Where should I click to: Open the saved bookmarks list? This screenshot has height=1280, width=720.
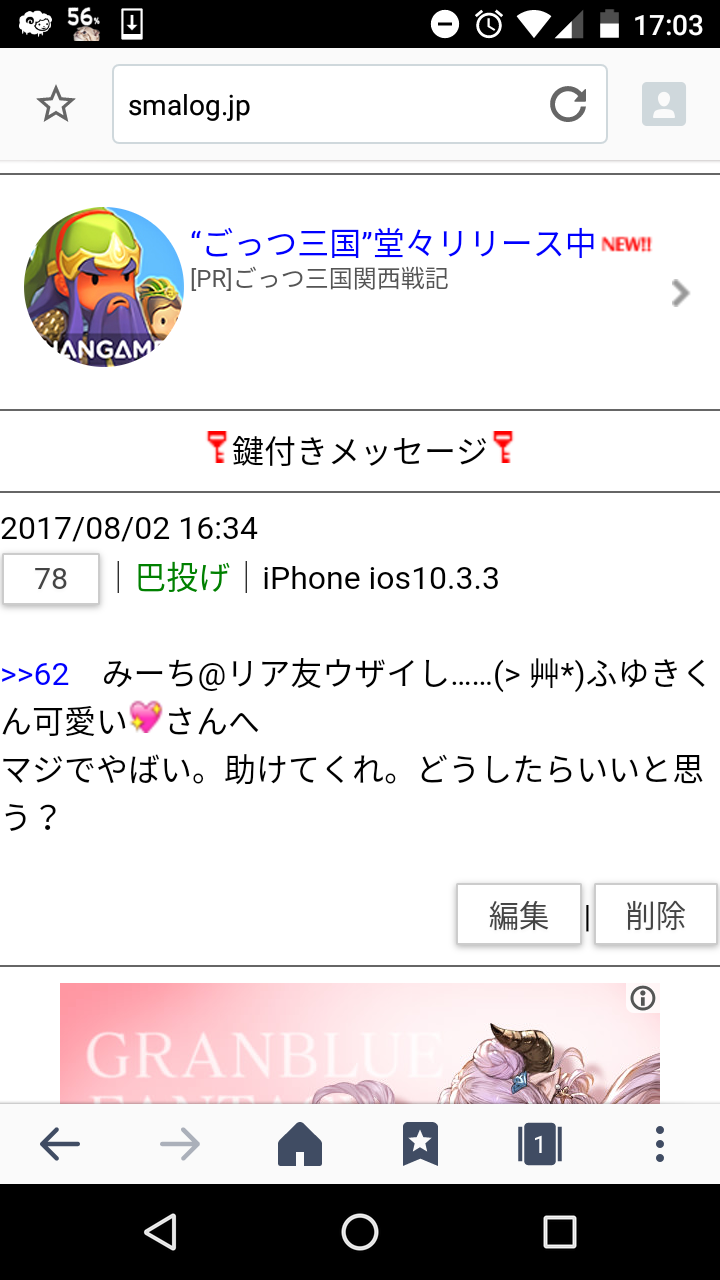(x=420, y=1145)
